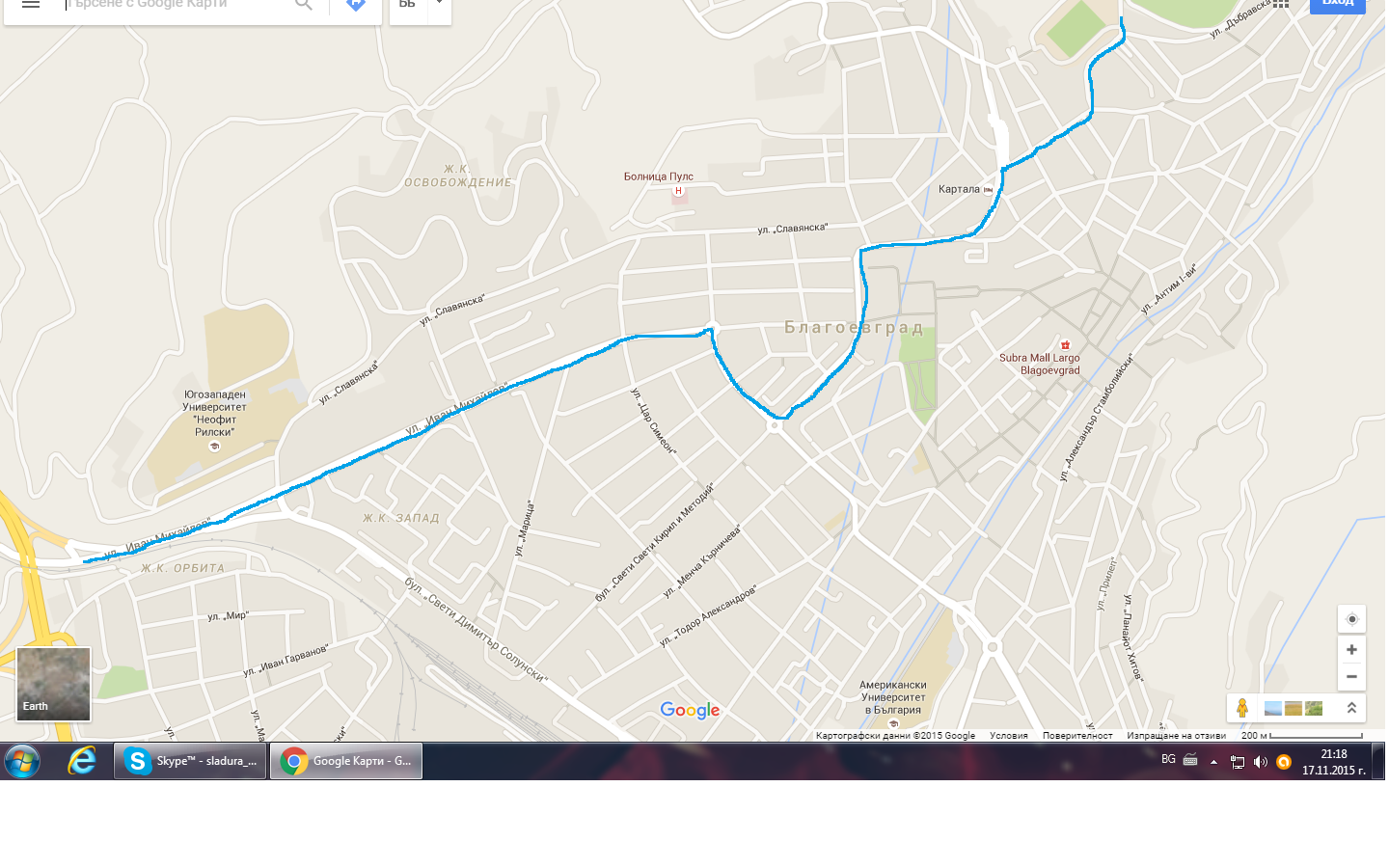Click the БЬ input tools button
Image resolution: width=1389 pixels, height=868 pixels.
click(407, 5)
